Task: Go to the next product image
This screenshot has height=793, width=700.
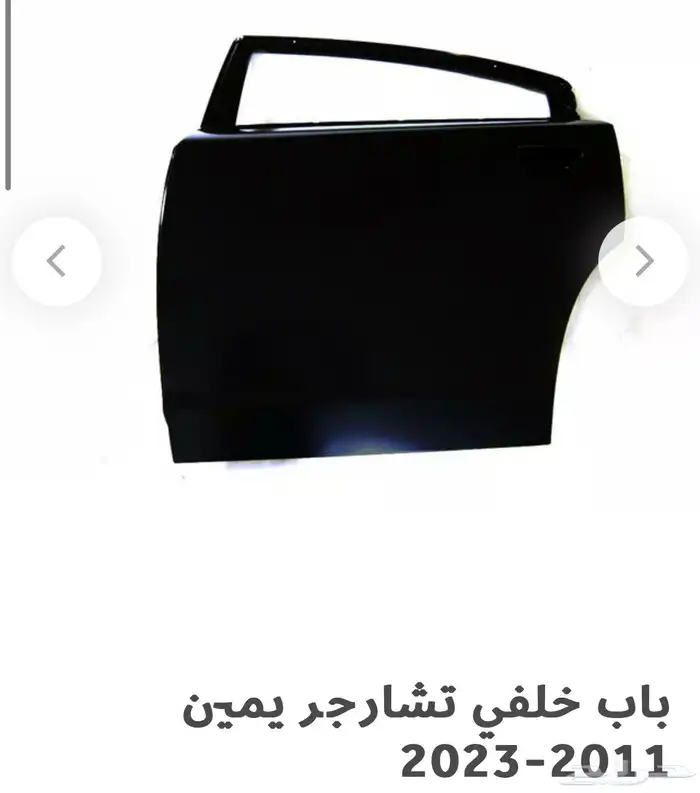Action: (643, 262)
